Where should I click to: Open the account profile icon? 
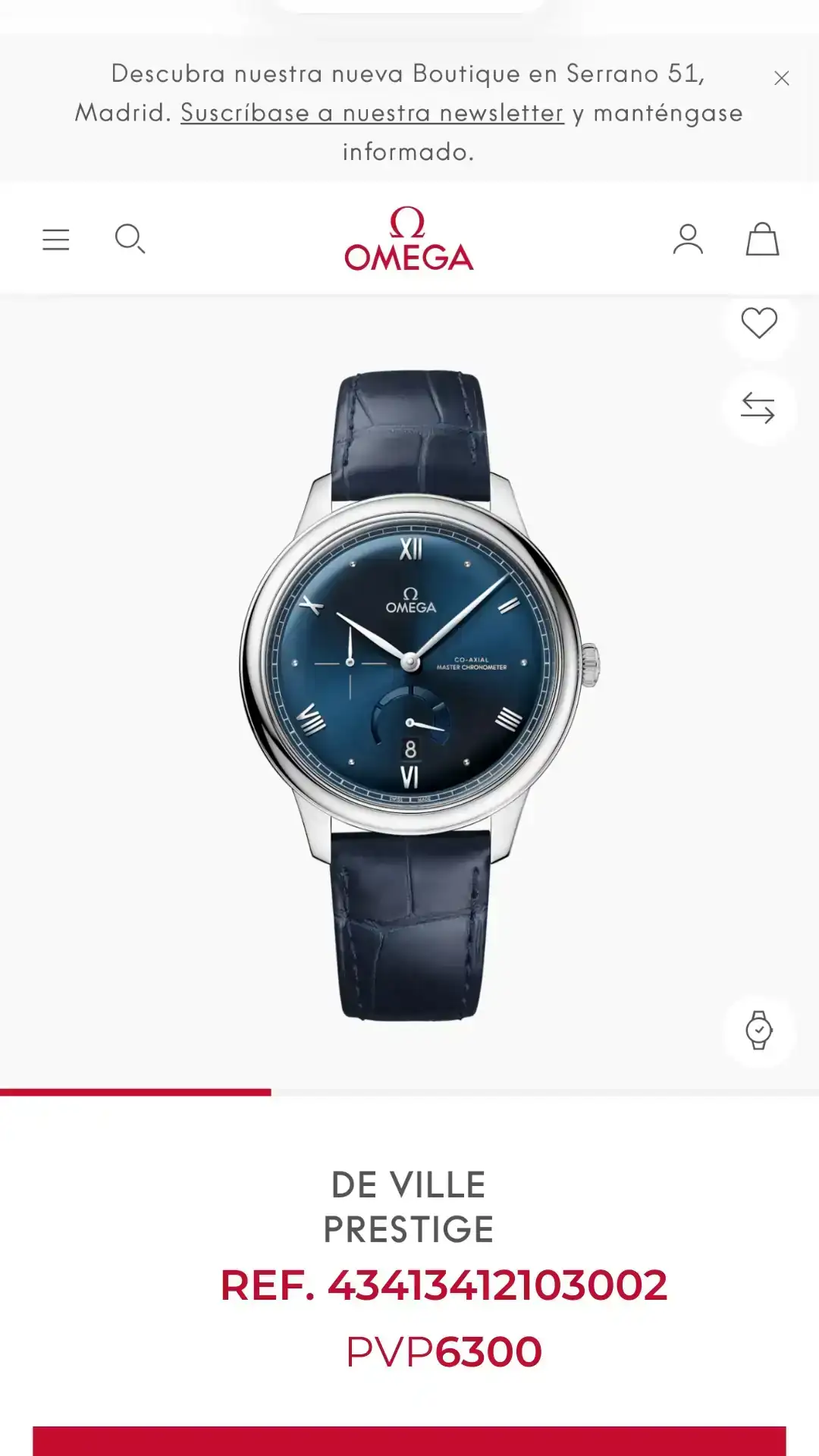689,240
